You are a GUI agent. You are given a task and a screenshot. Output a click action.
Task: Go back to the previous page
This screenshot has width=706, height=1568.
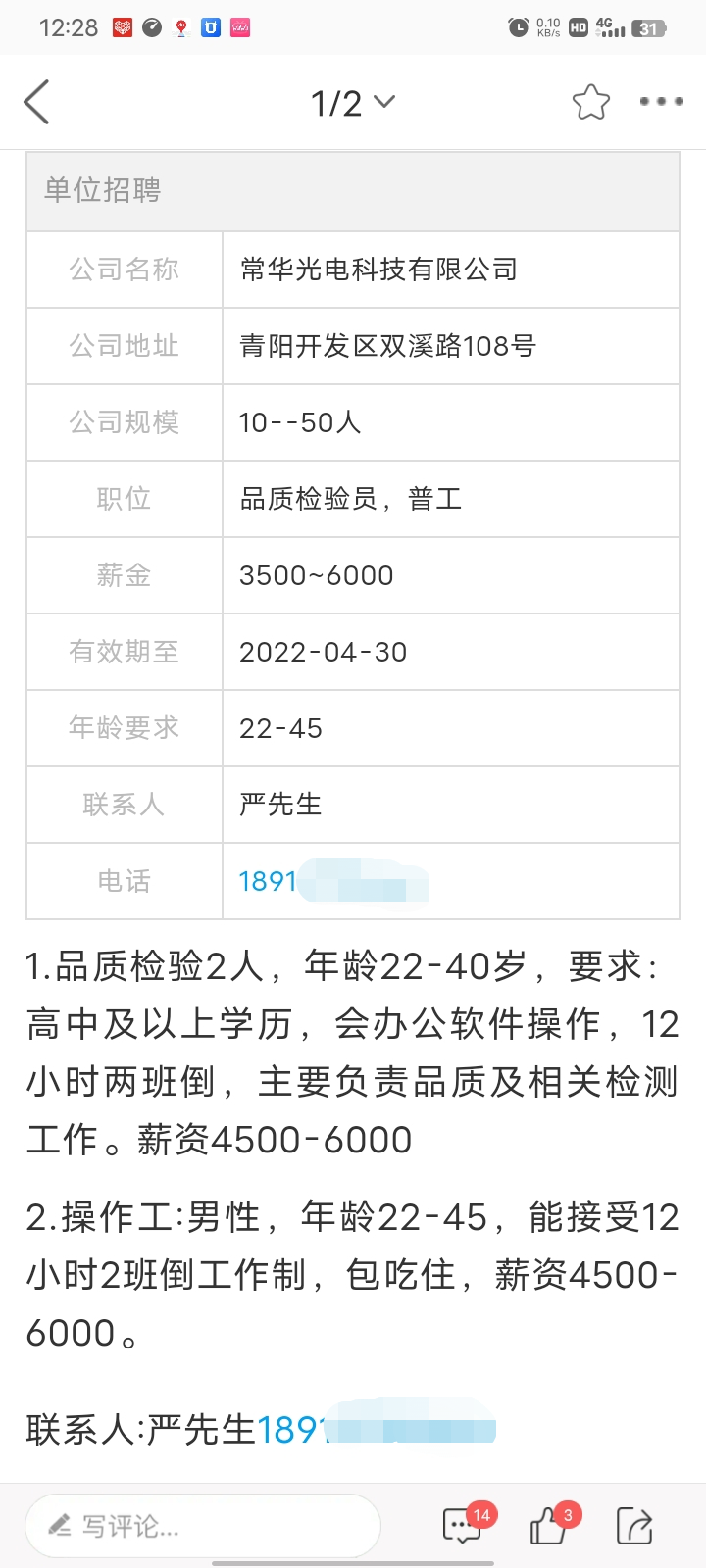pos(37,102)
